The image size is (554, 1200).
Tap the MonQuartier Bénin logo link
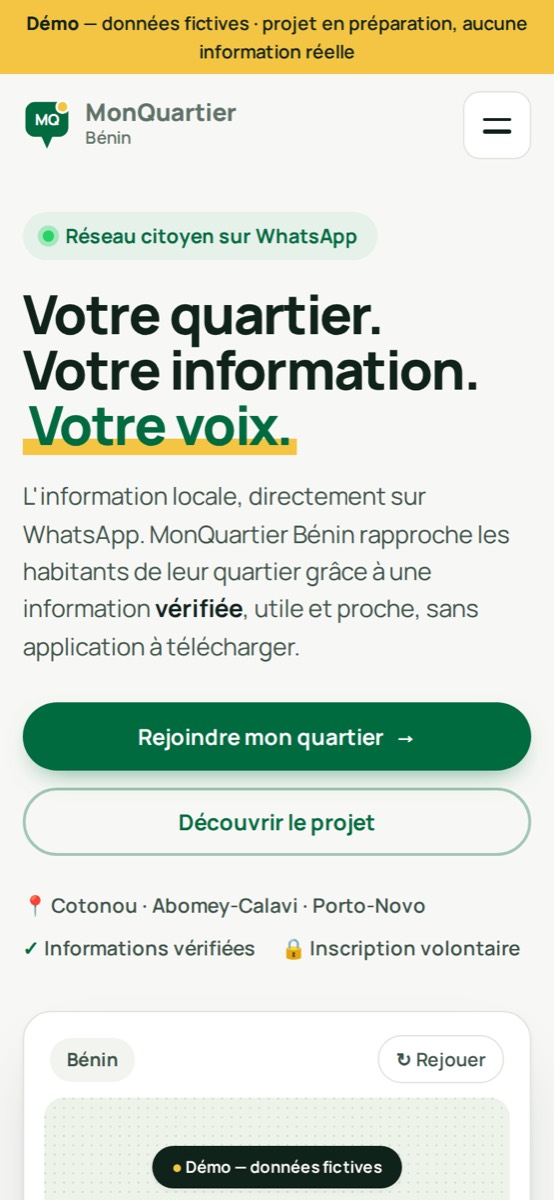(x=131, y=125)
